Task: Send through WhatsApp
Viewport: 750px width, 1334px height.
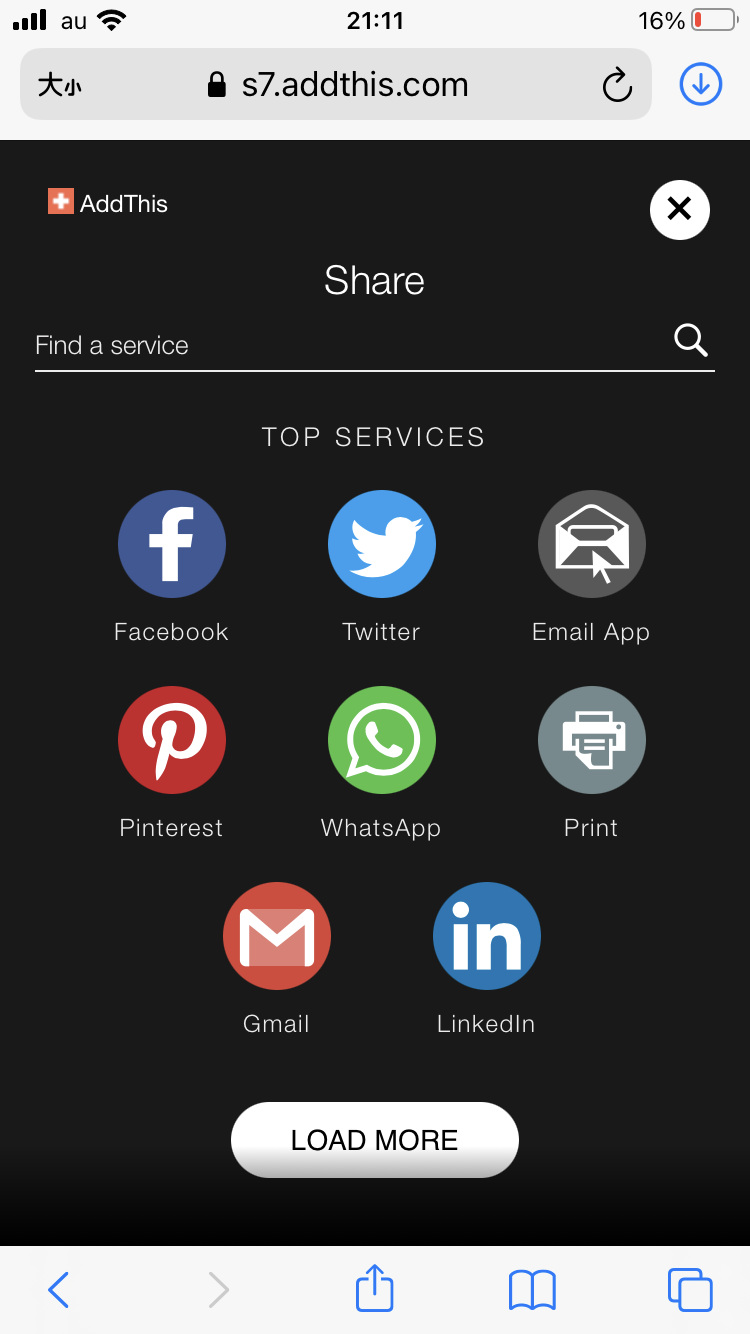Action: pos(381,740)
